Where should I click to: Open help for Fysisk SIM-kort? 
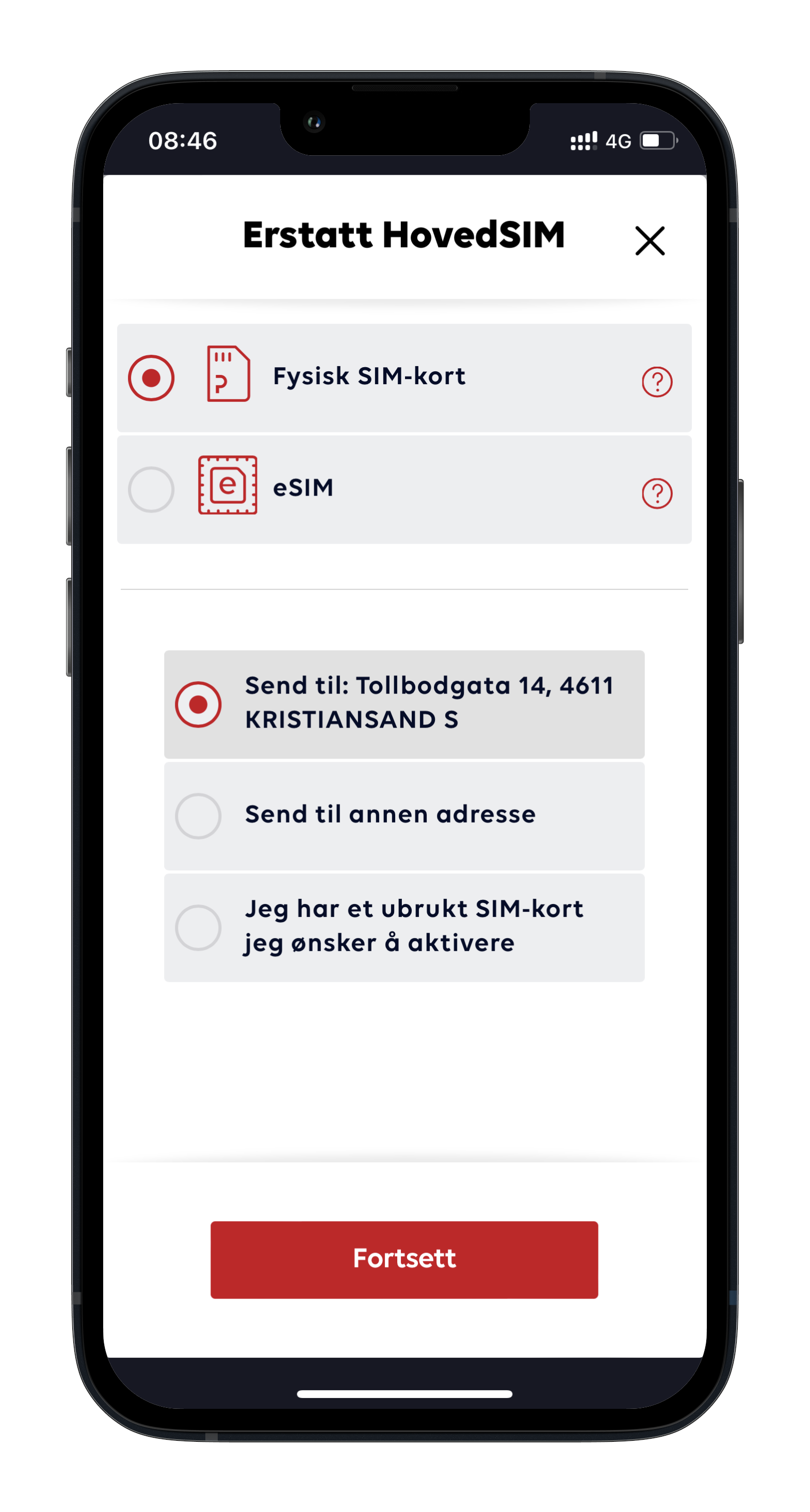(x=657, y=382)
